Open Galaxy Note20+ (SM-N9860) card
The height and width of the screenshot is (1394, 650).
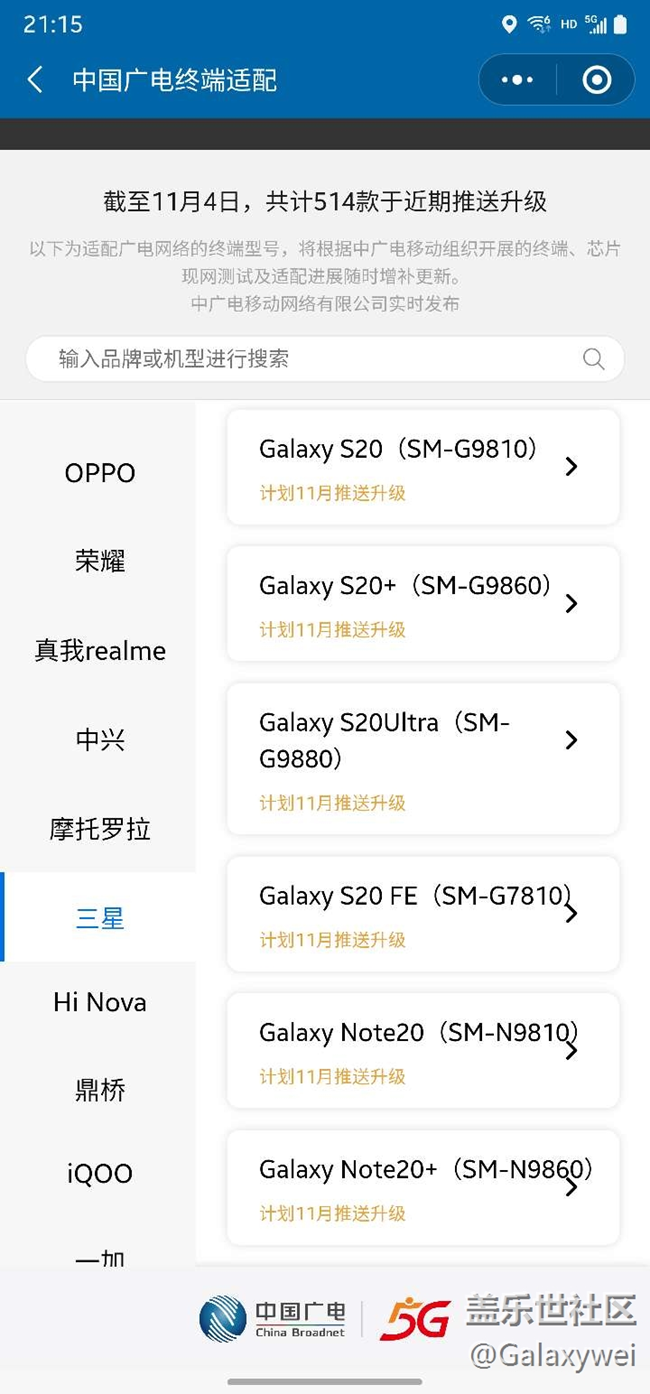(x=423, y=1187)
